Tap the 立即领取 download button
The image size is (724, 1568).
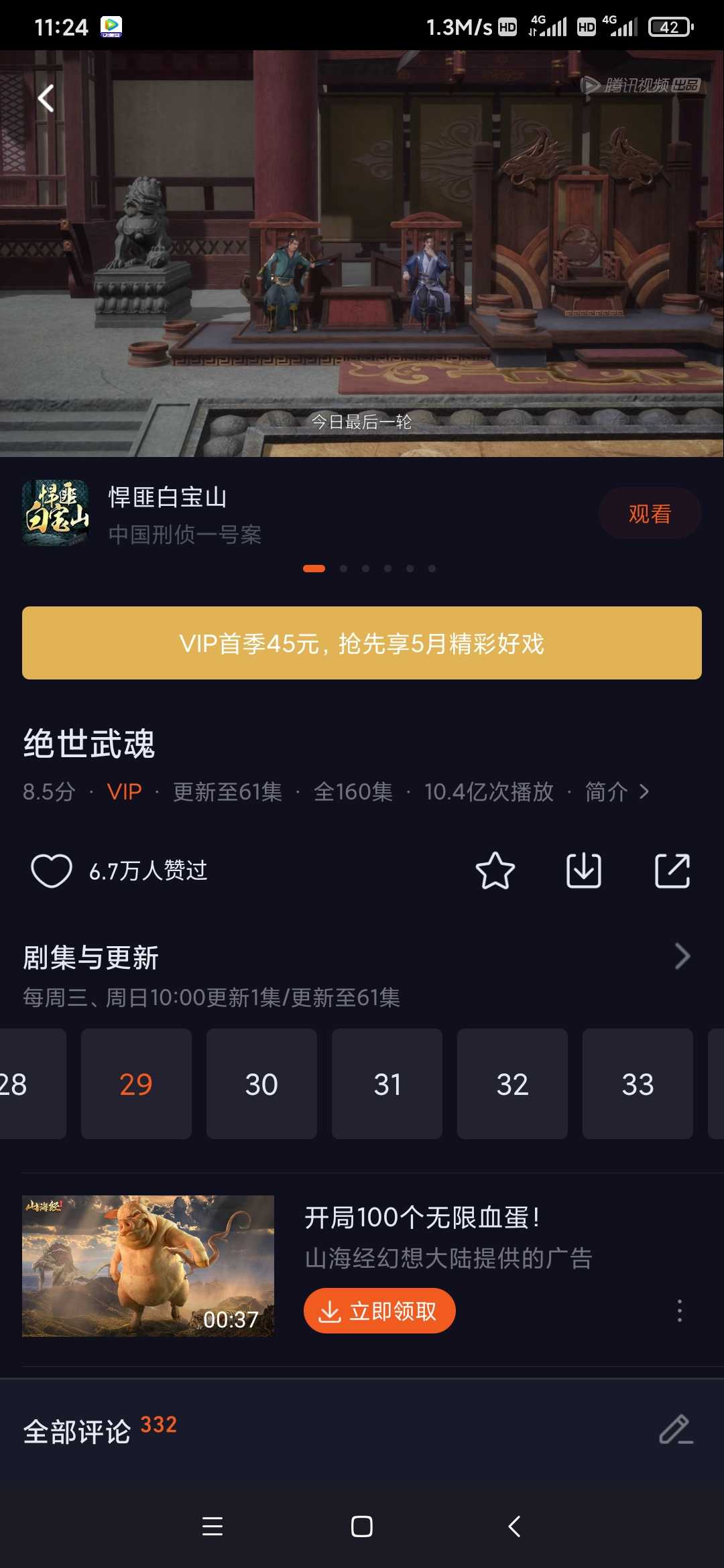(379, 1311)
